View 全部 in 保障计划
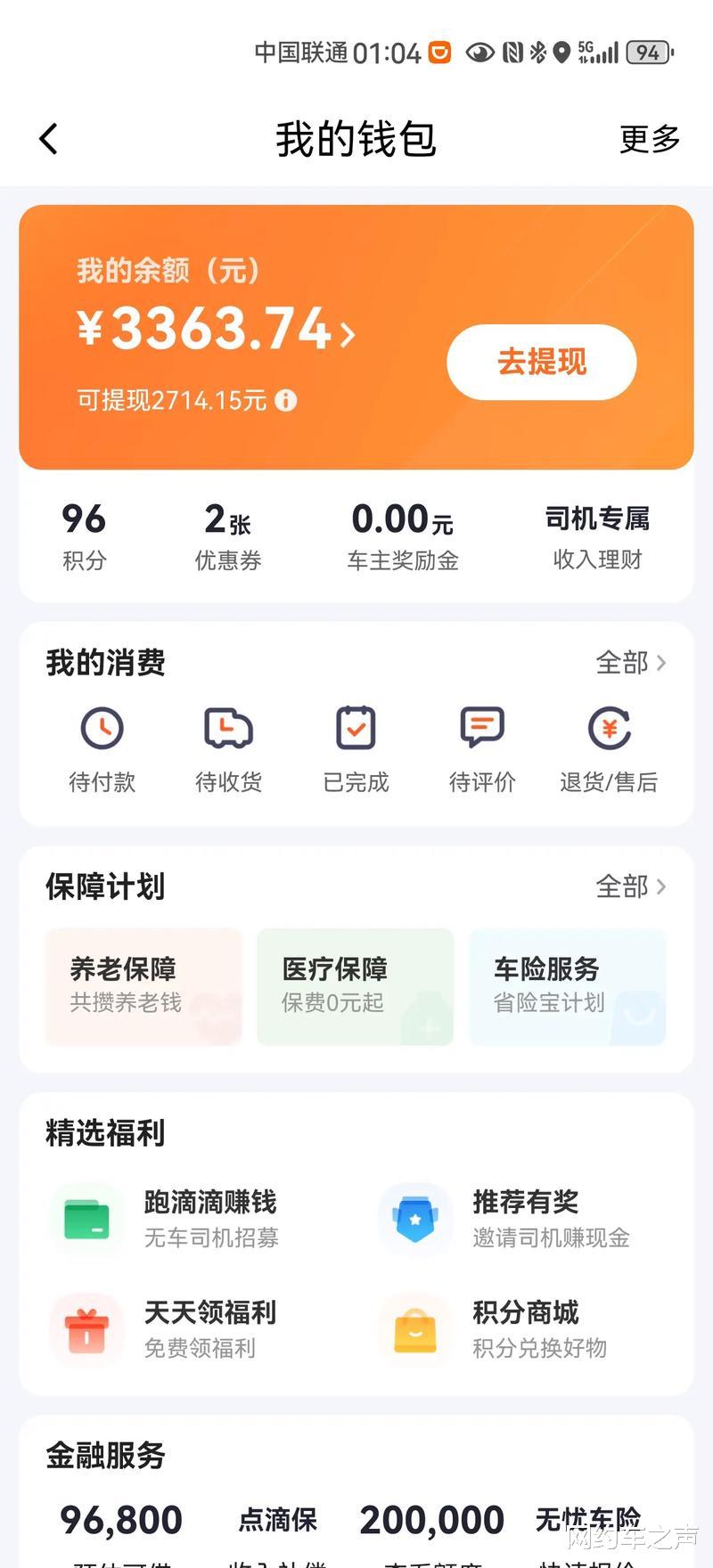 tap(631, 886)
